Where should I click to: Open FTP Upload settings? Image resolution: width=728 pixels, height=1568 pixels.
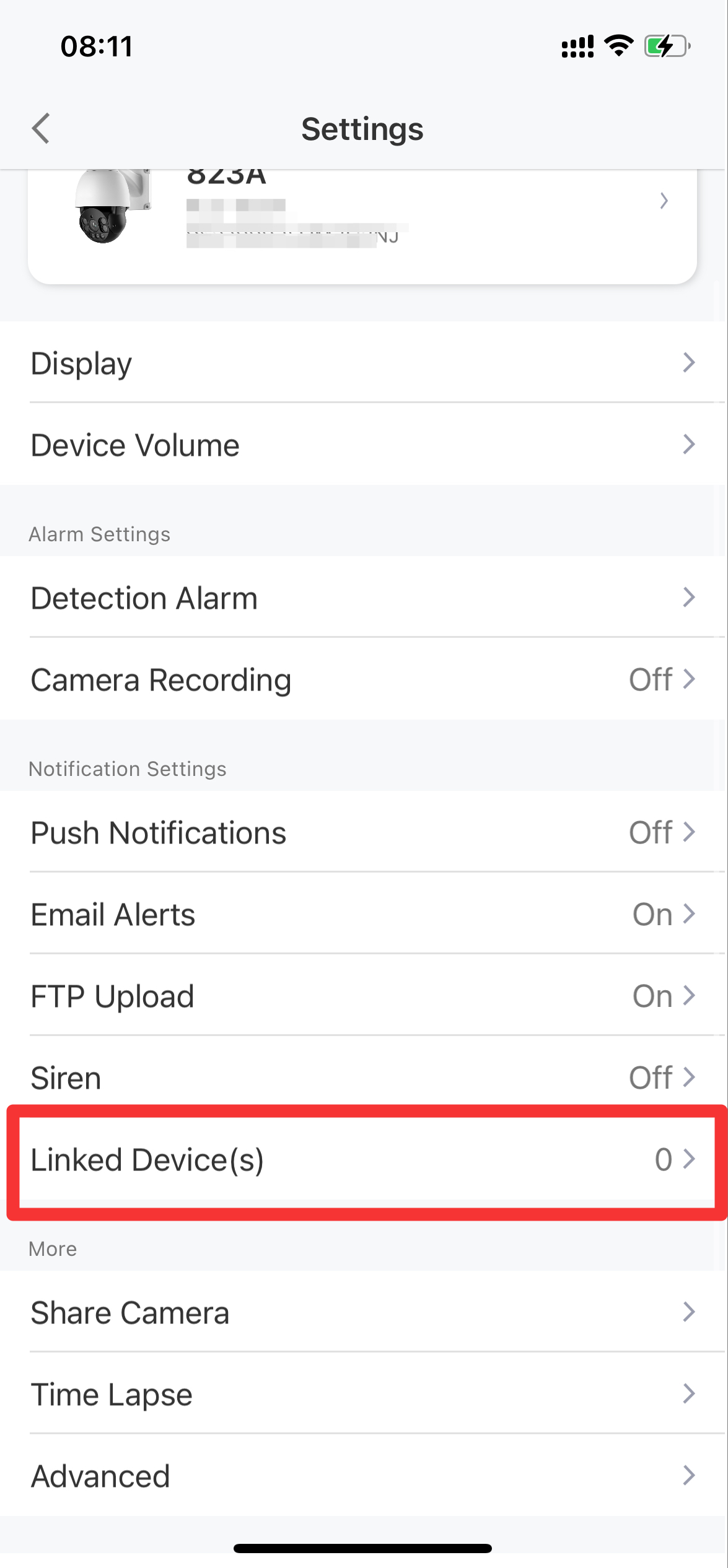pos(364,995)
